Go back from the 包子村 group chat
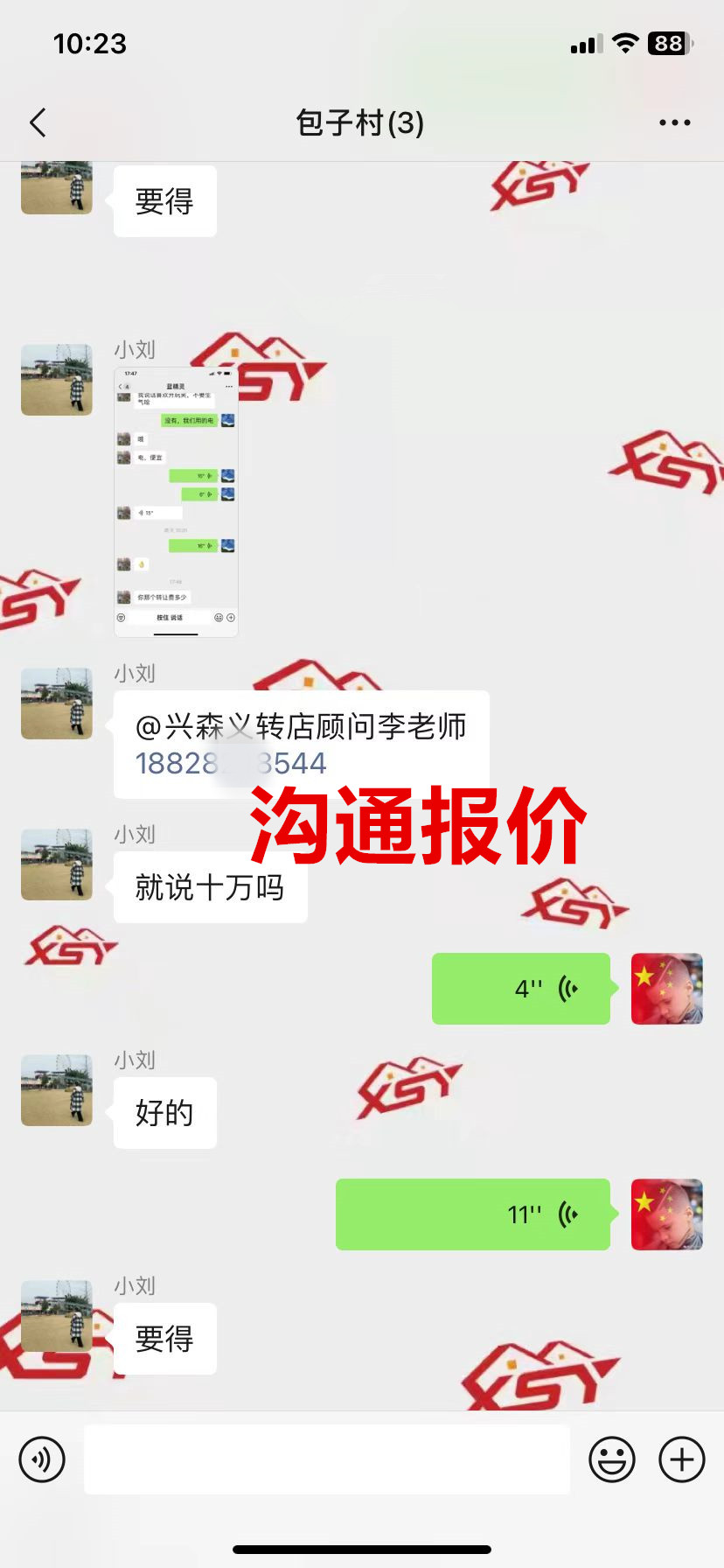The width and height of the screenshot is (724, 1568). (38, 123)
